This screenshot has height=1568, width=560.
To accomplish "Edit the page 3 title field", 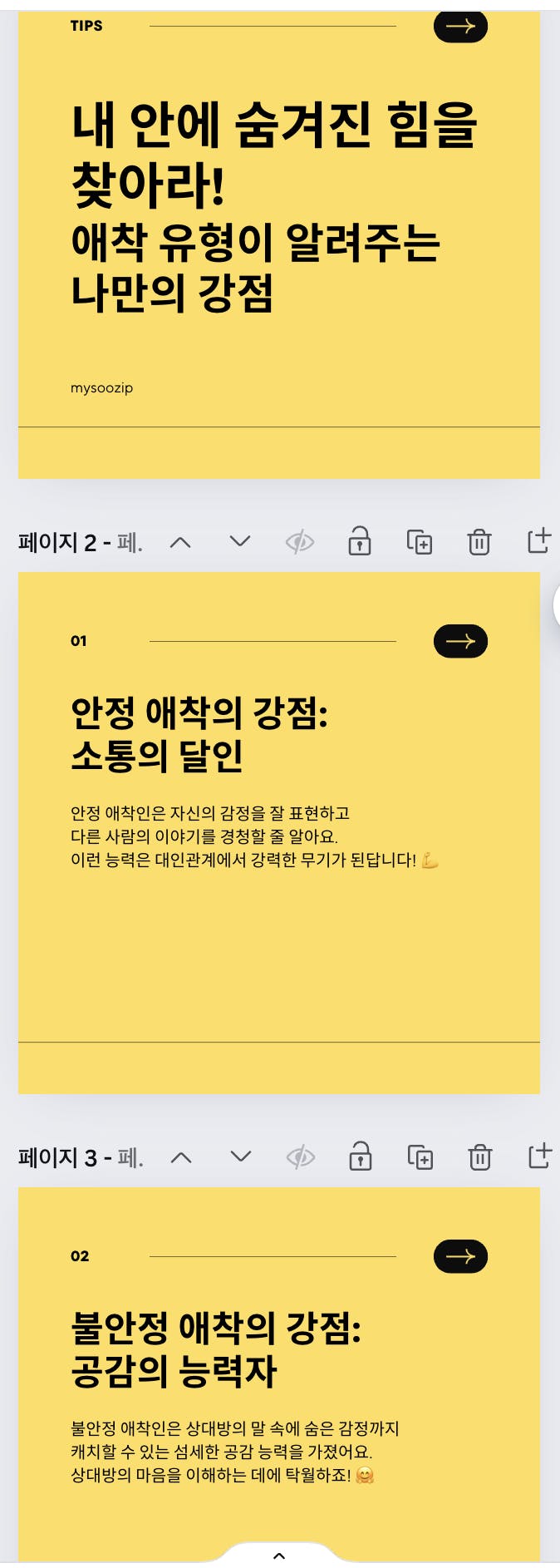I will 130,1157.
